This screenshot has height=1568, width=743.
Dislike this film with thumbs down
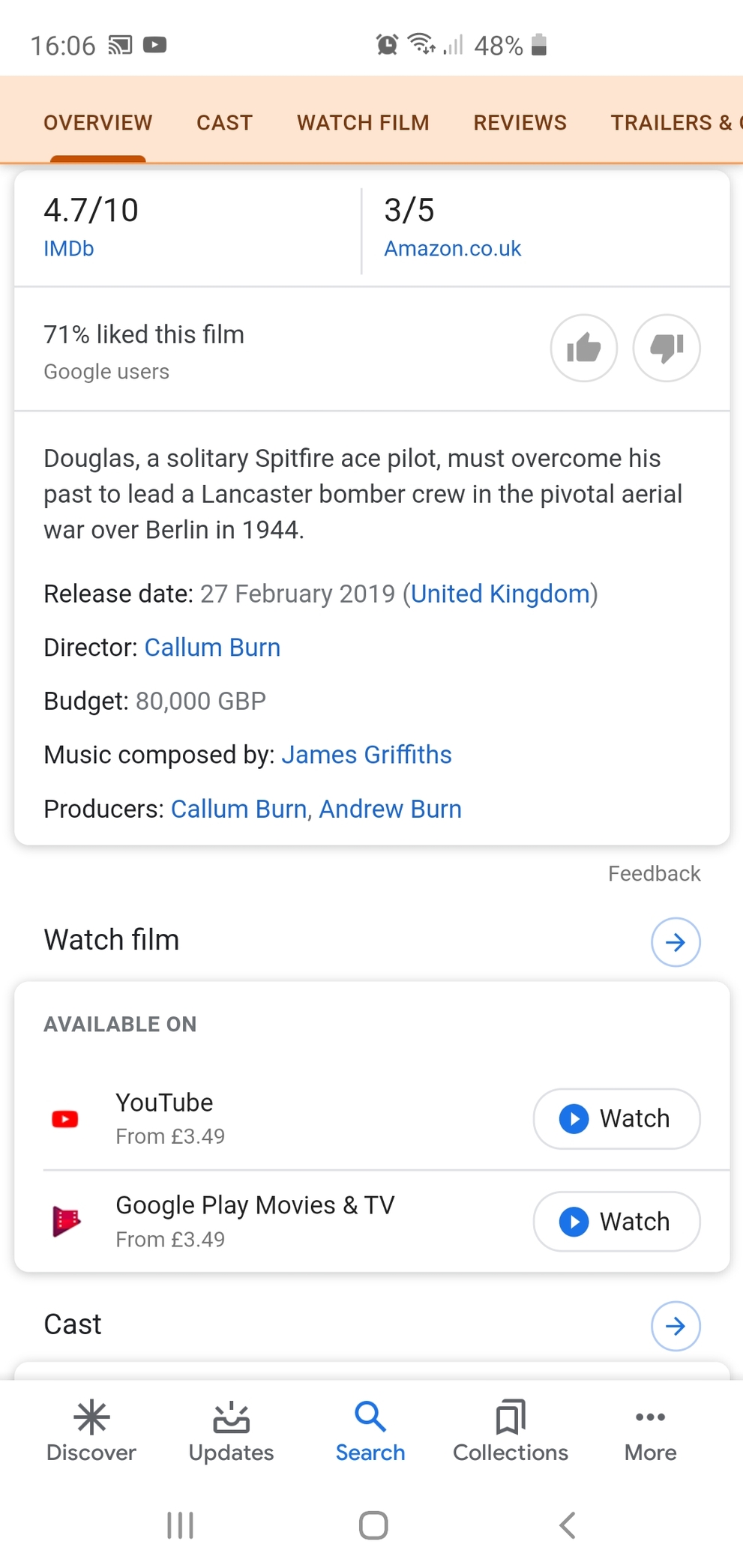coord(667,348)
